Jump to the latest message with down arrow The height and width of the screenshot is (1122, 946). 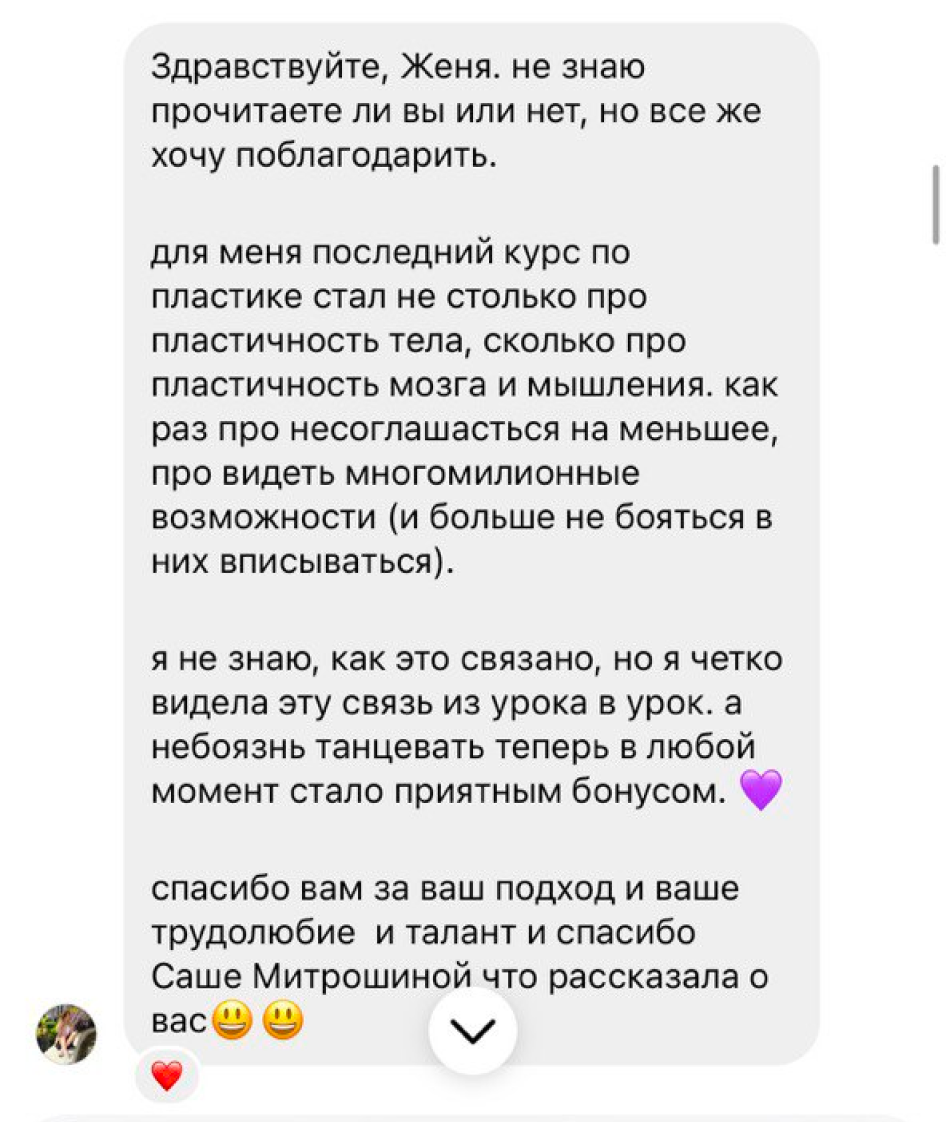point(472,1030)
